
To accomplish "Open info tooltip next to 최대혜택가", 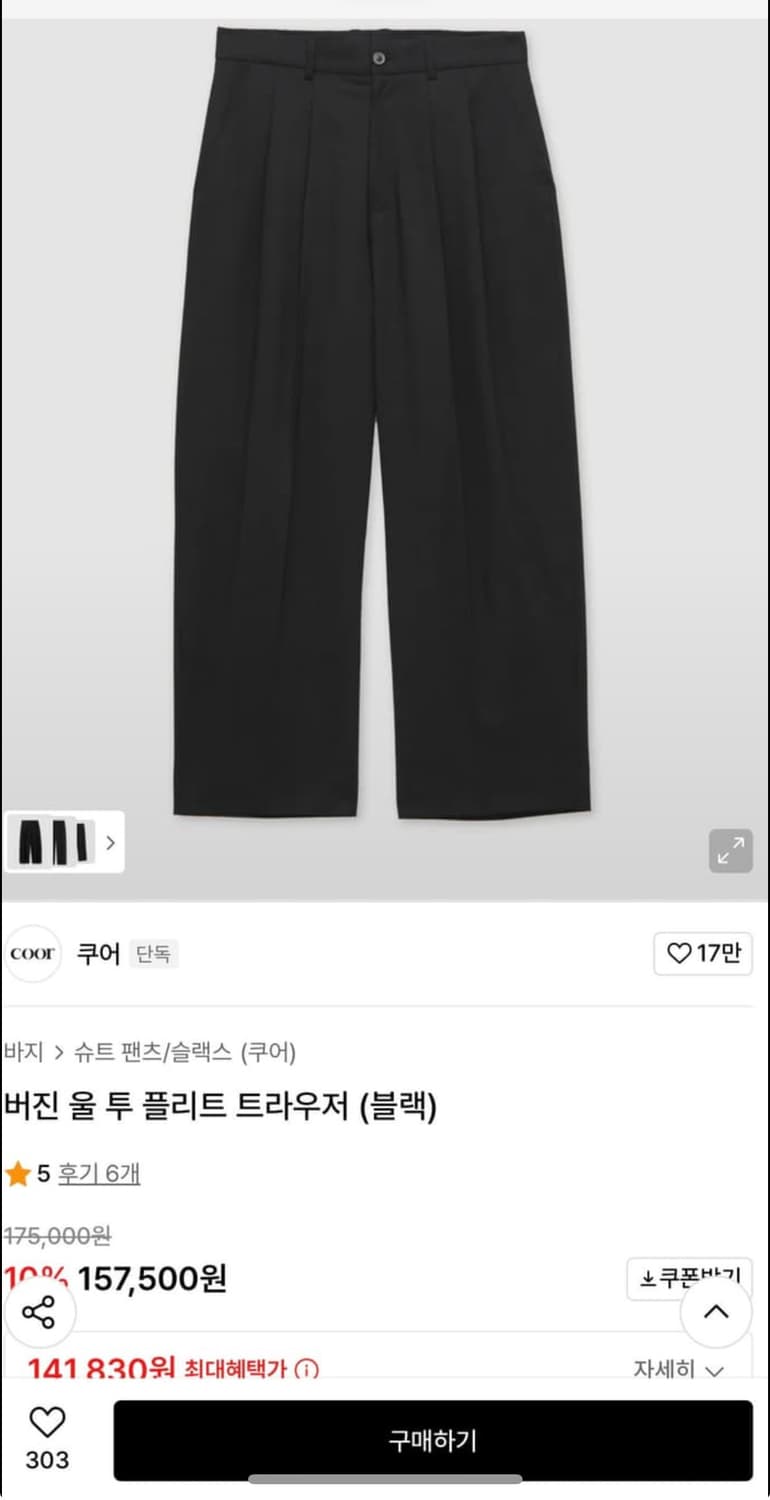I will pyautogui.click(x=304, y=1369).
